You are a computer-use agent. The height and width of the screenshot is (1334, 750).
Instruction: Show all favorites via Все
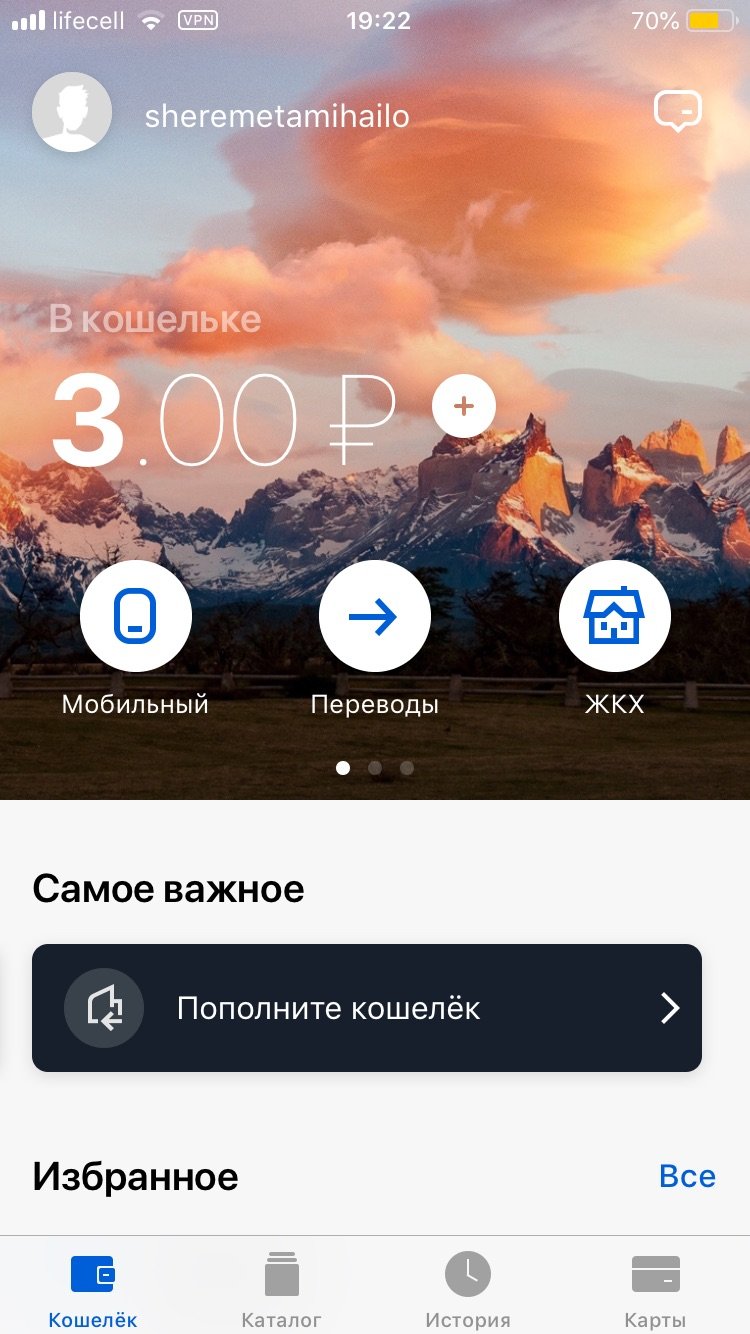pyautogui.click(x=687, y=1176)
